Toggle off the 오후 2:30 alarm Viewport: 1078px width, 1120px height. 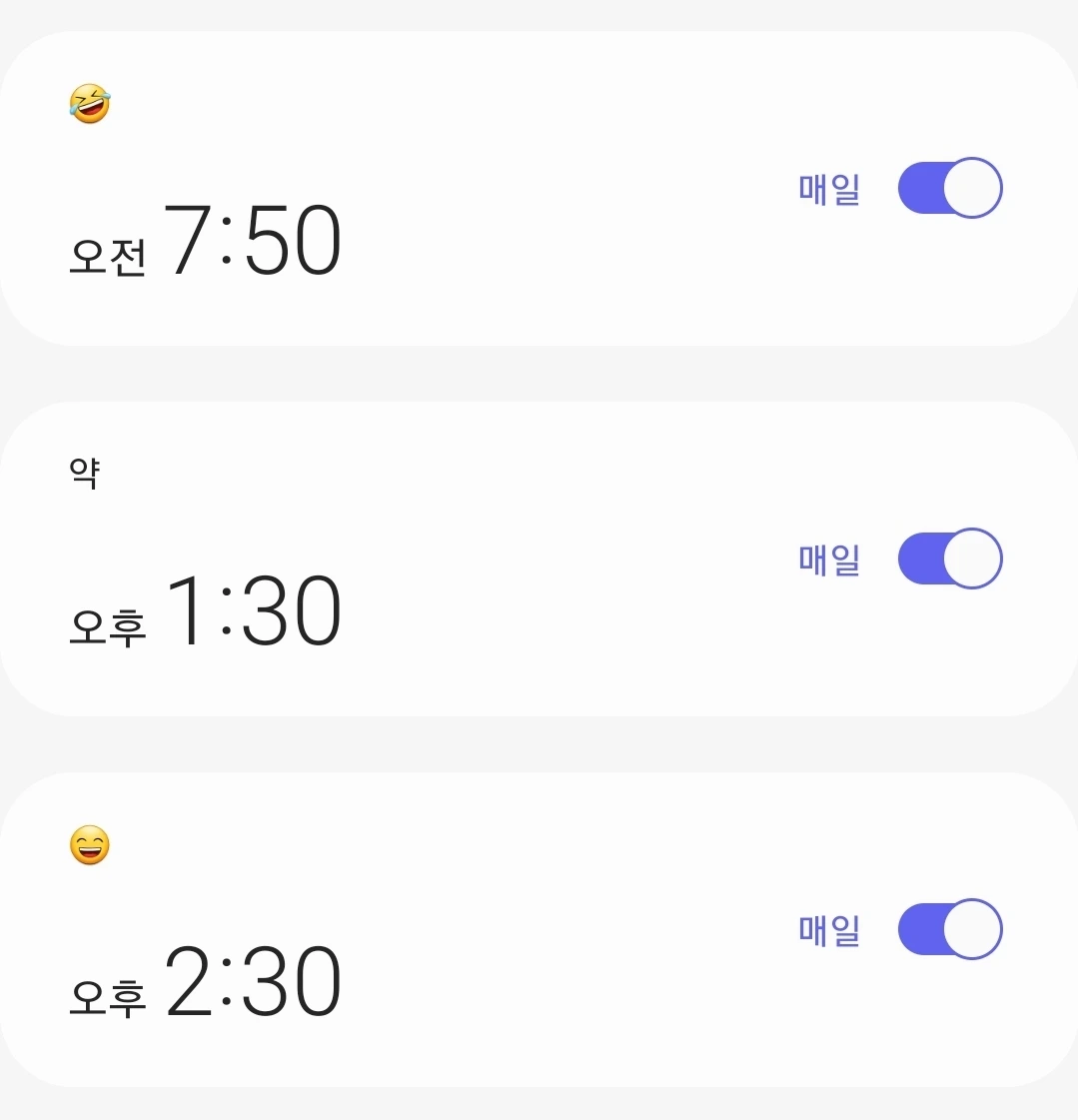pos(949,929)
